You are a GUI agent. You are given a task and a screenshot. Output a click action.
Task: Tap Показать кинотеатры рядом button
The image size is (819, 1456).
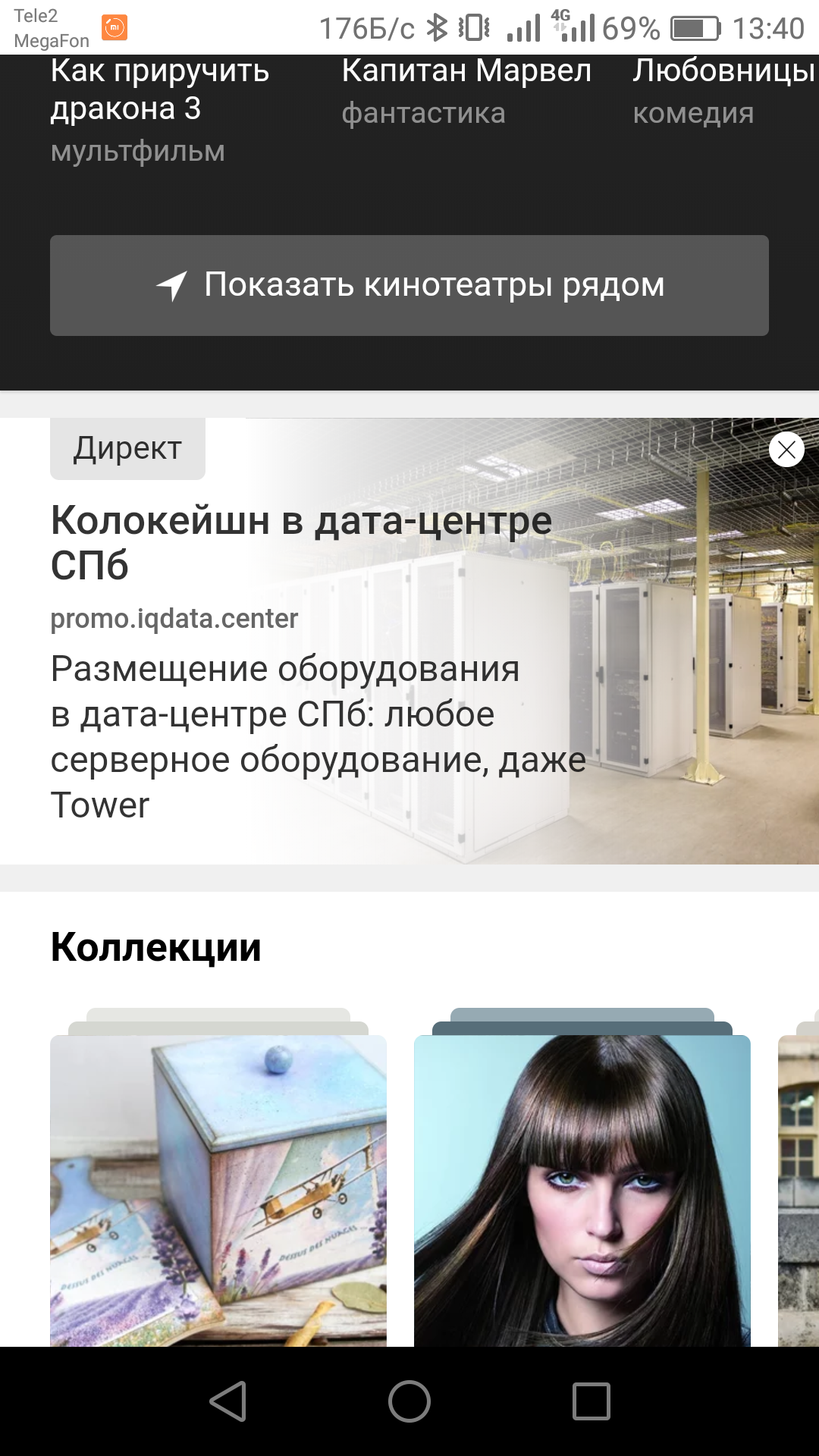[x=409, y=285]
